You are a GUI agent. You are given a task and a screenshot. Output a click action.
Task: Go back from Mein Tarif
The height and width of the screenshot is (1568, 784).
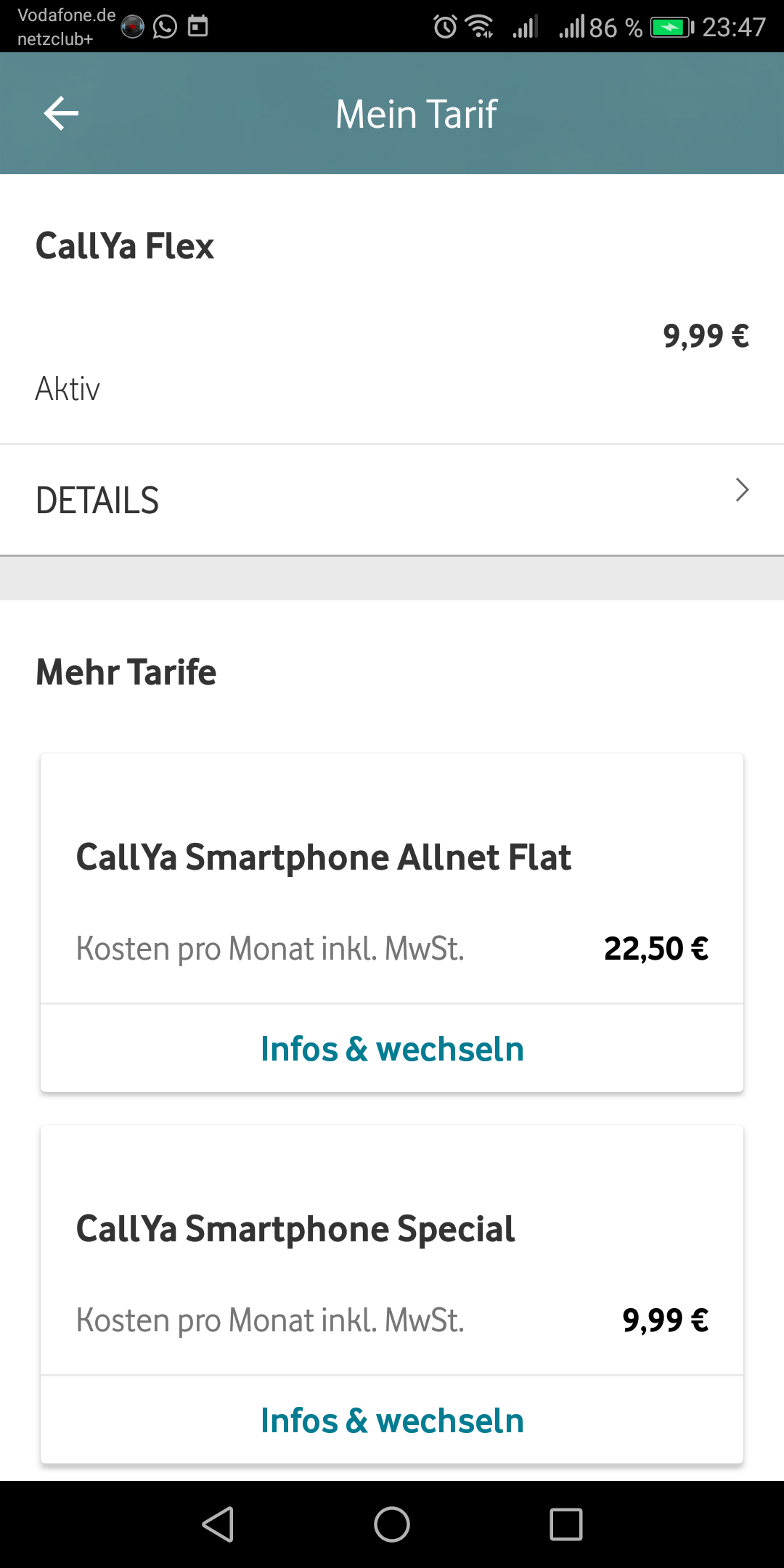tap(61, 113)
